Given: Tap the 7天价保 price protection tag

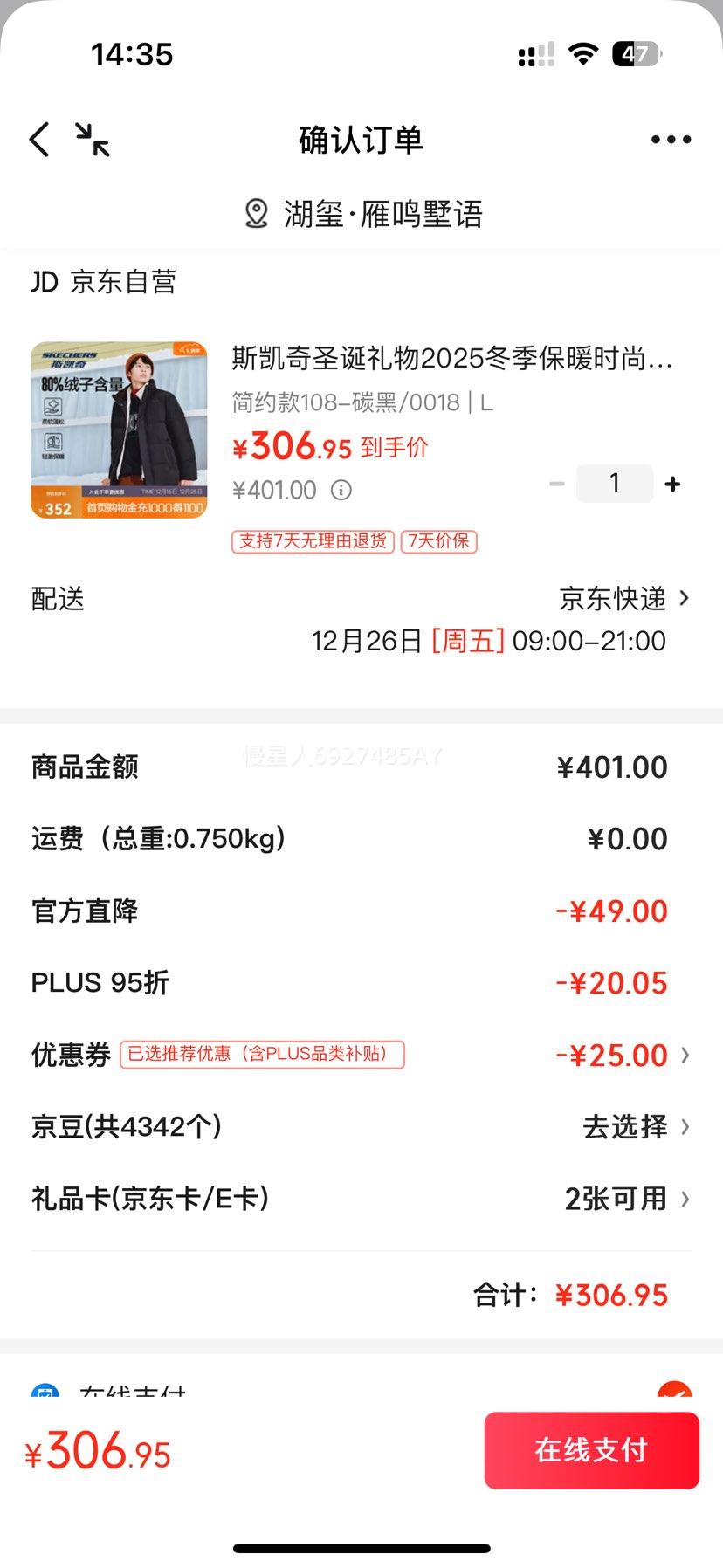Looking at the screenshot, I should pyautogui.click(x=437, y=541).
